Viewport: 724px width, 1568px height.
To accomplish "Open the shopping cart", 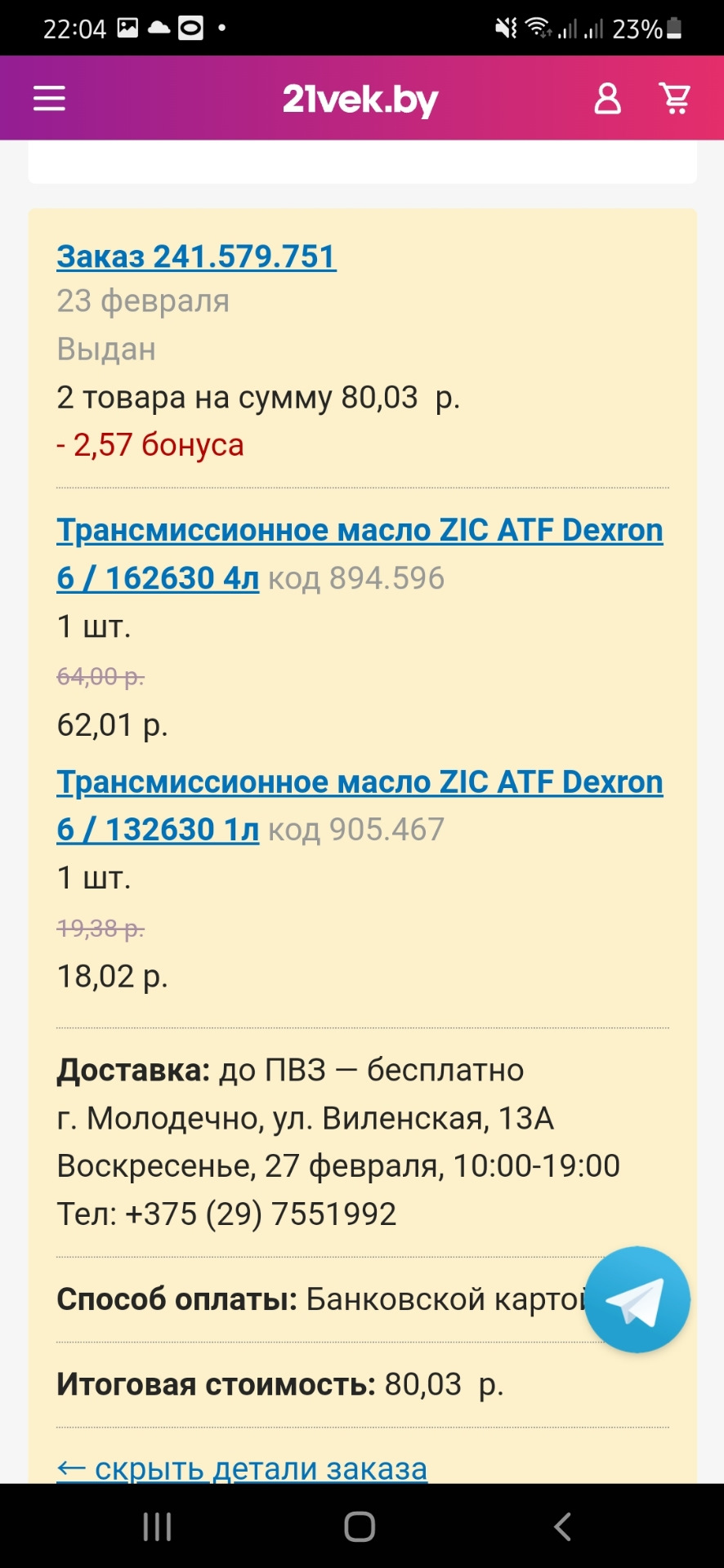I will pos(675,99).
